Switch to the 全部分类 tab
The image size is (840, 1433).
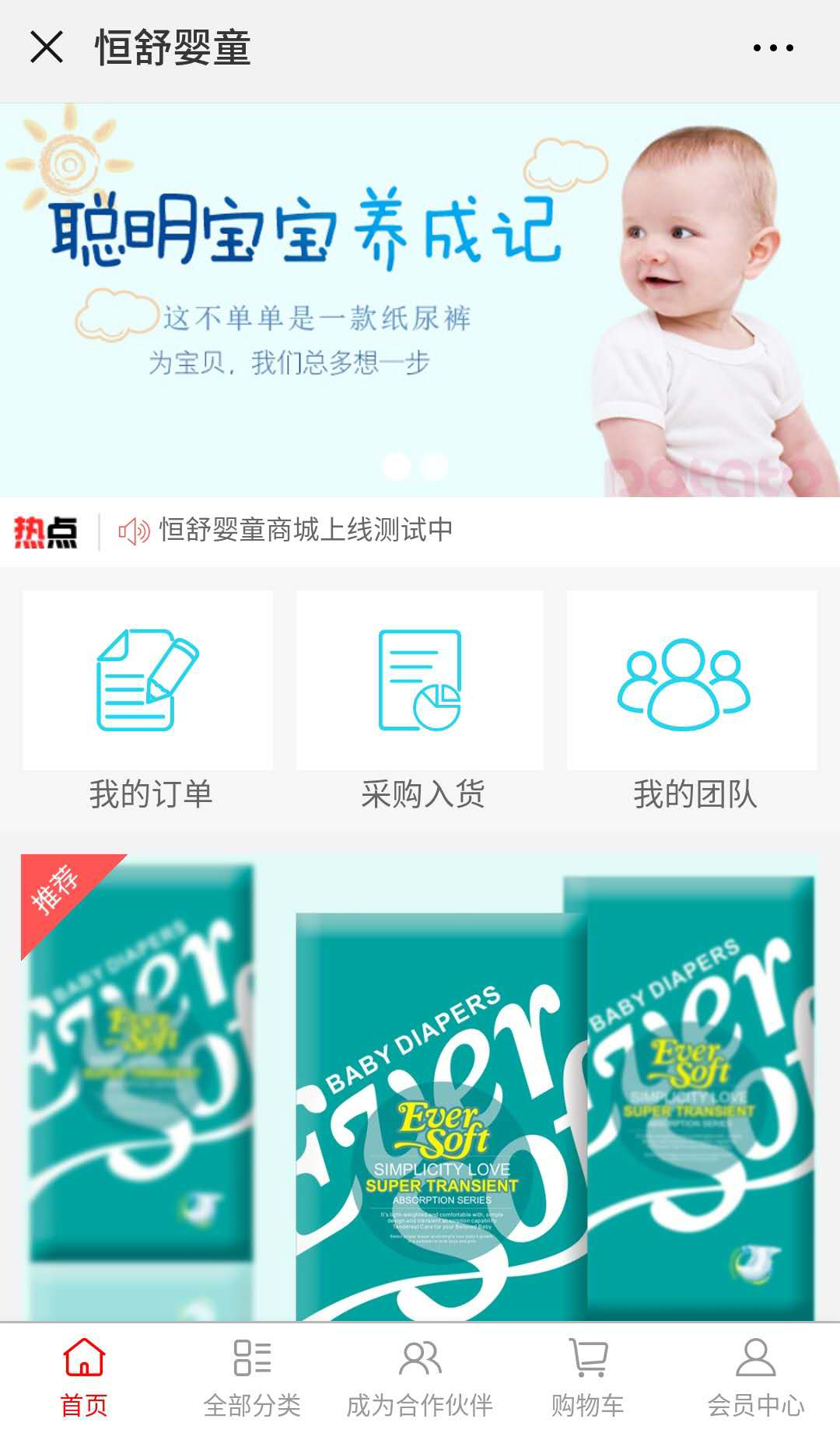pos(252,1377)
